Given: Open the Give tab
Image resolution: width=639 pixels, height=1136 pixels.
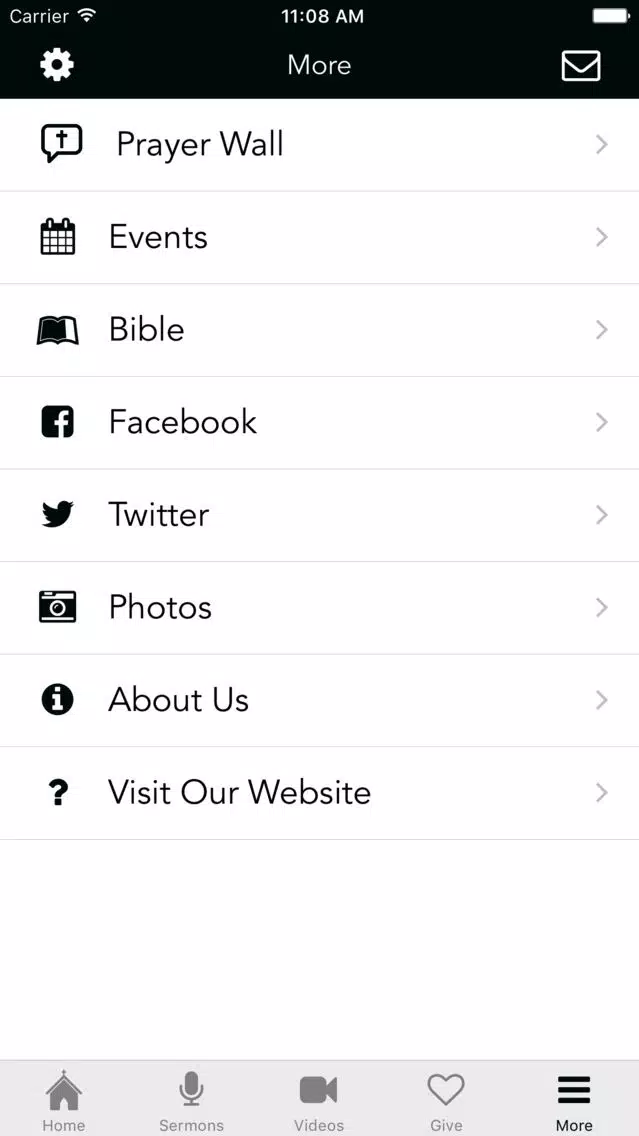Looking at the screenshot, I should pos(446,1100).
